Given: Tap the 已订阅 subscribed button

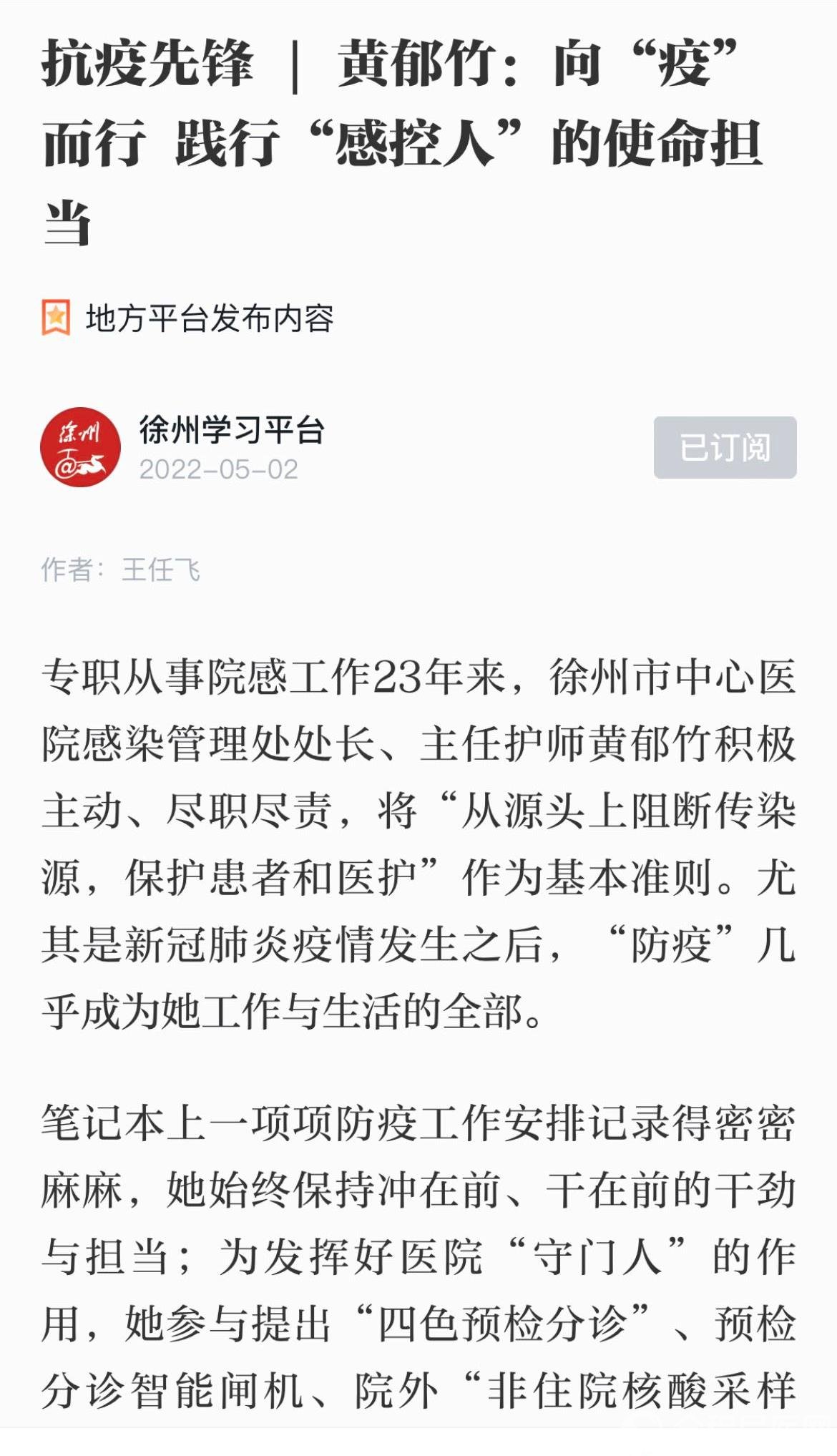Looking at the screenshot, I should [725, 447].
